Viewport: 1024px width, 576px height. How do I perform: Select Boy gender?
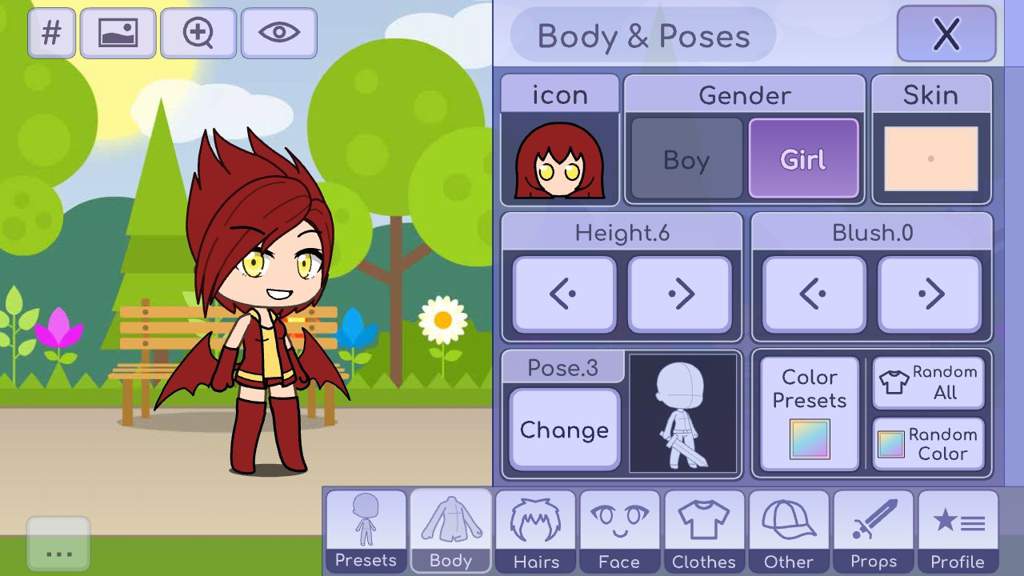click(x=686, y=160)
